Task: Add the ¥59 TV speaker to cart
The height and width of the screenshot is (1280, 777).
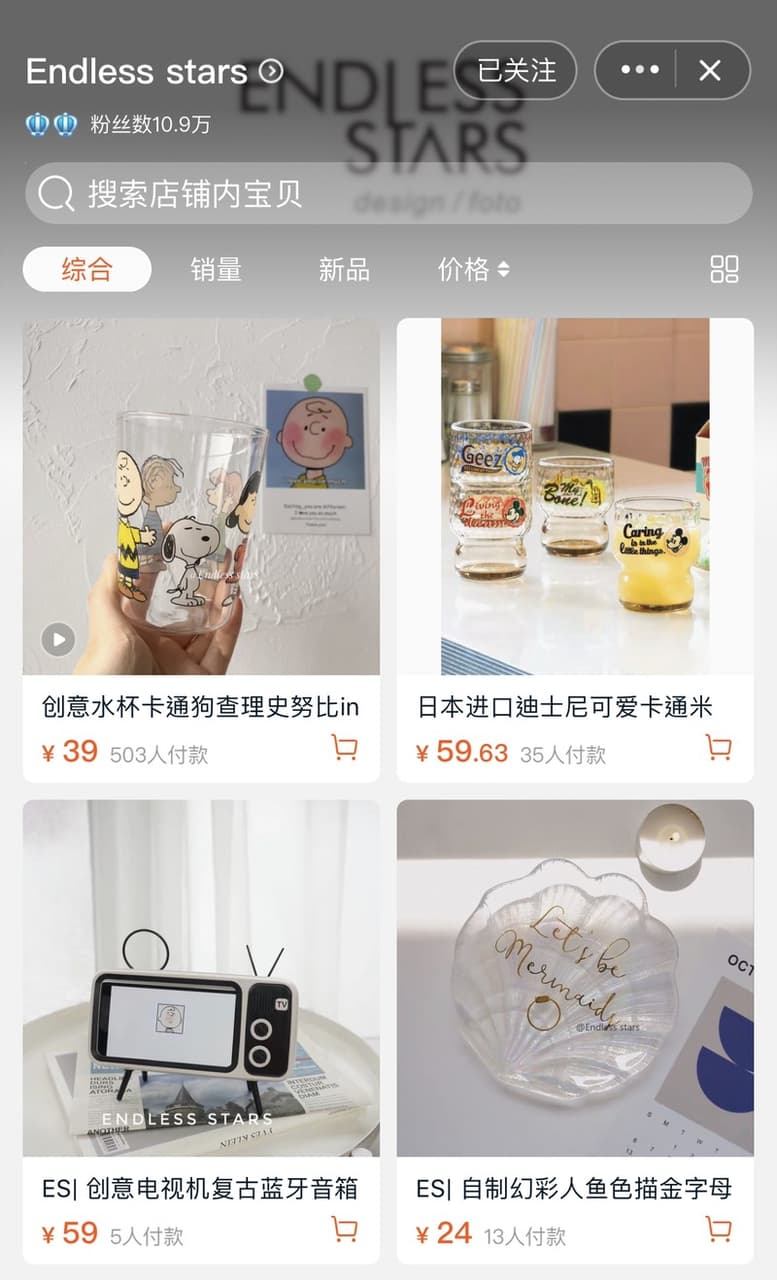Action: (x=345, y=1230)
